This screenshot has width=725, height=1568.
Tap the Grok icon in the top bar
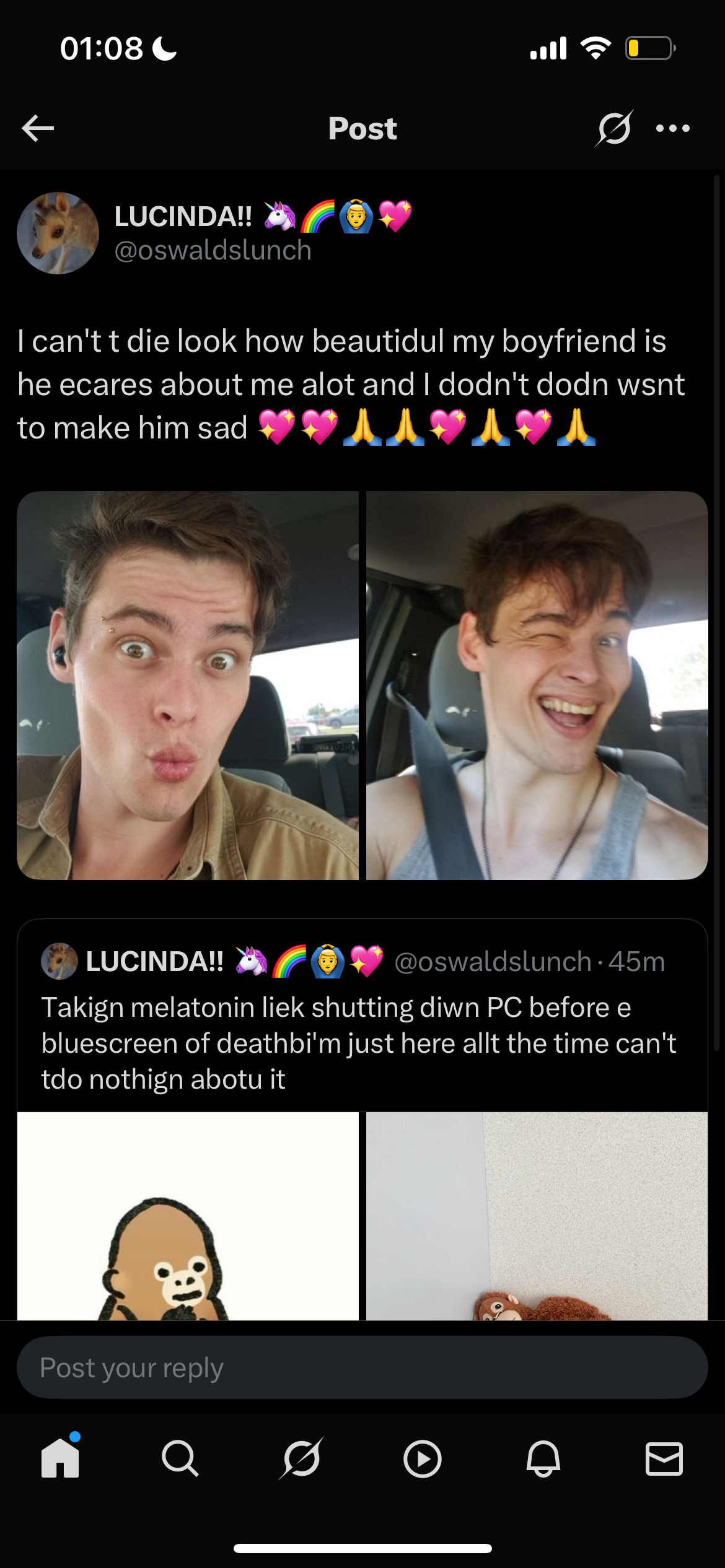coord(614,128)
